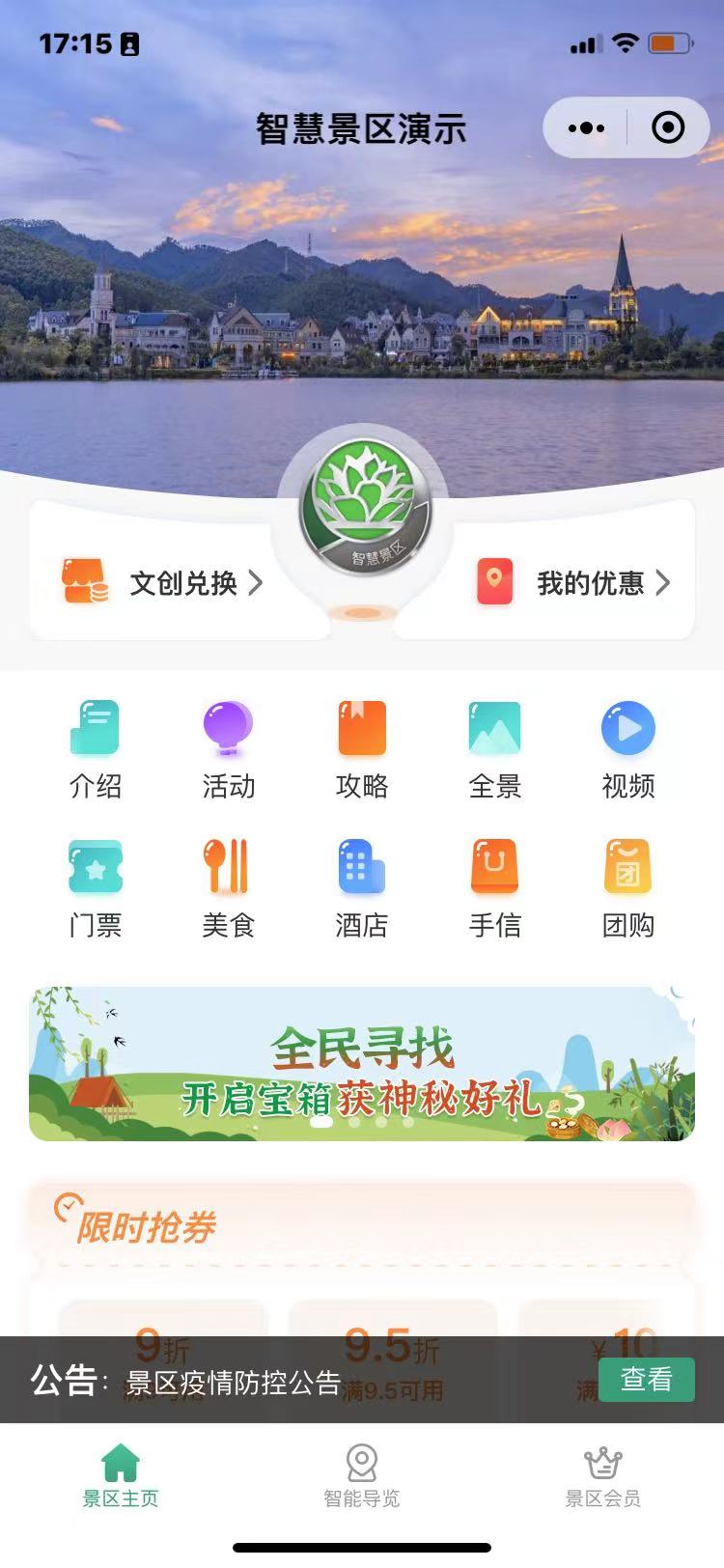This screenshot has width=724, height=1568.
Task: Open the 手信 souvenirs shop
Action: [494, 888]
